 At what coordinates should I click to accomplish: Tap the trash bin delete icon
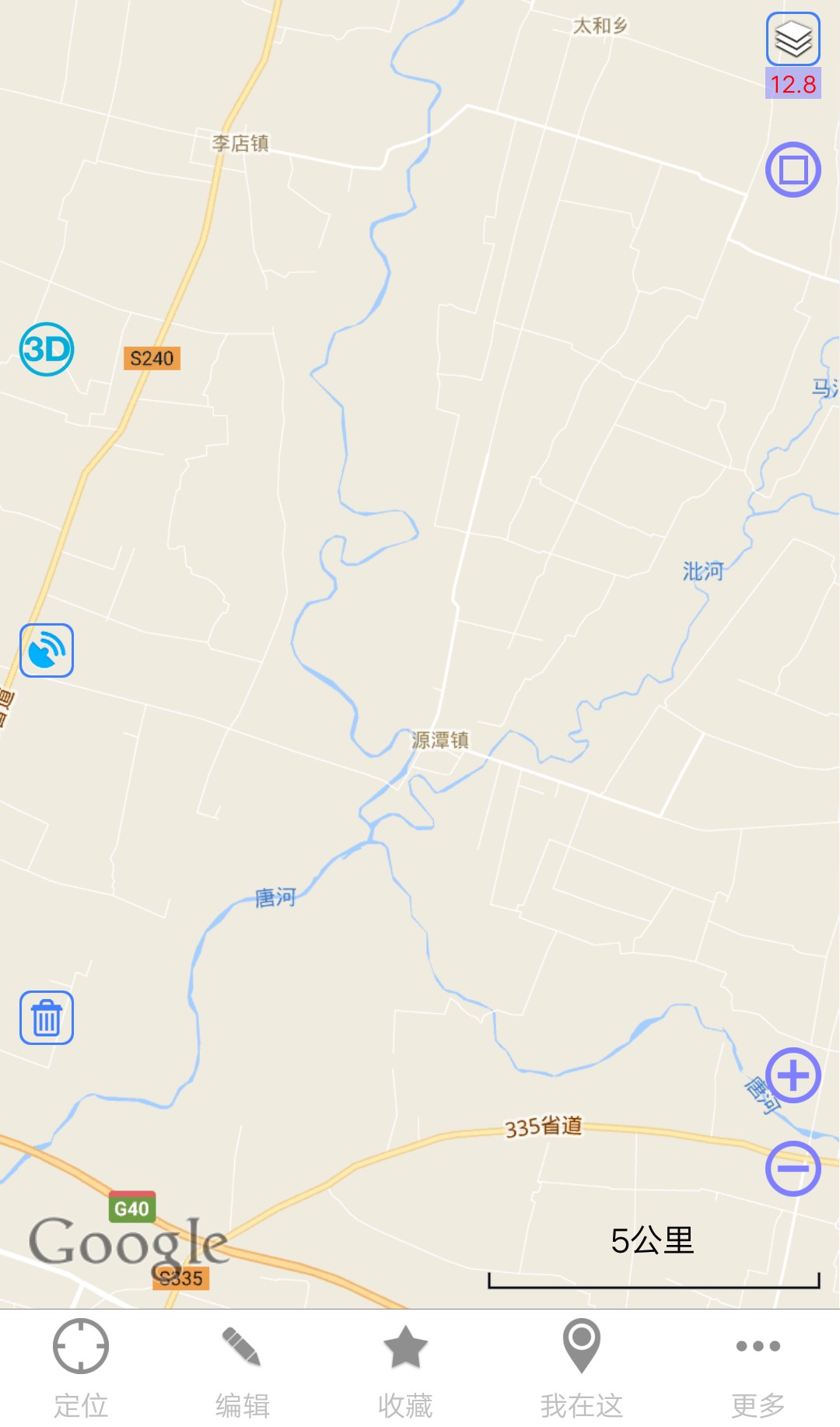(x=47, y=1018)
